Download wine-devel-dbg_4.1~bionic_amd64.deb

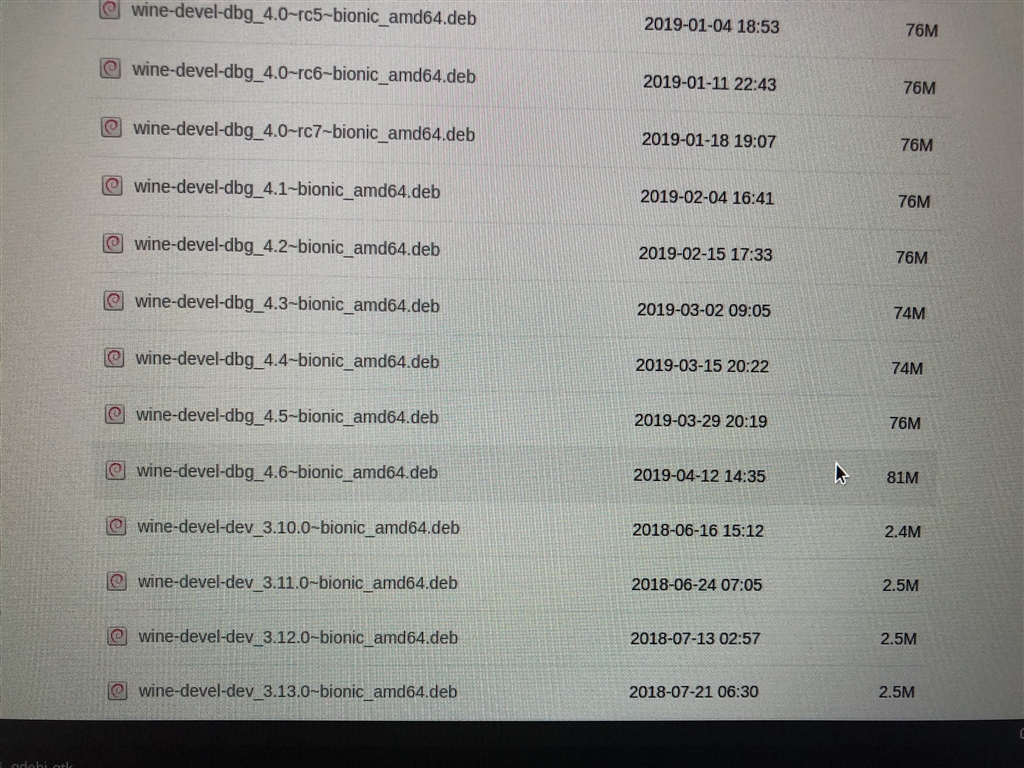coord(287,190)
